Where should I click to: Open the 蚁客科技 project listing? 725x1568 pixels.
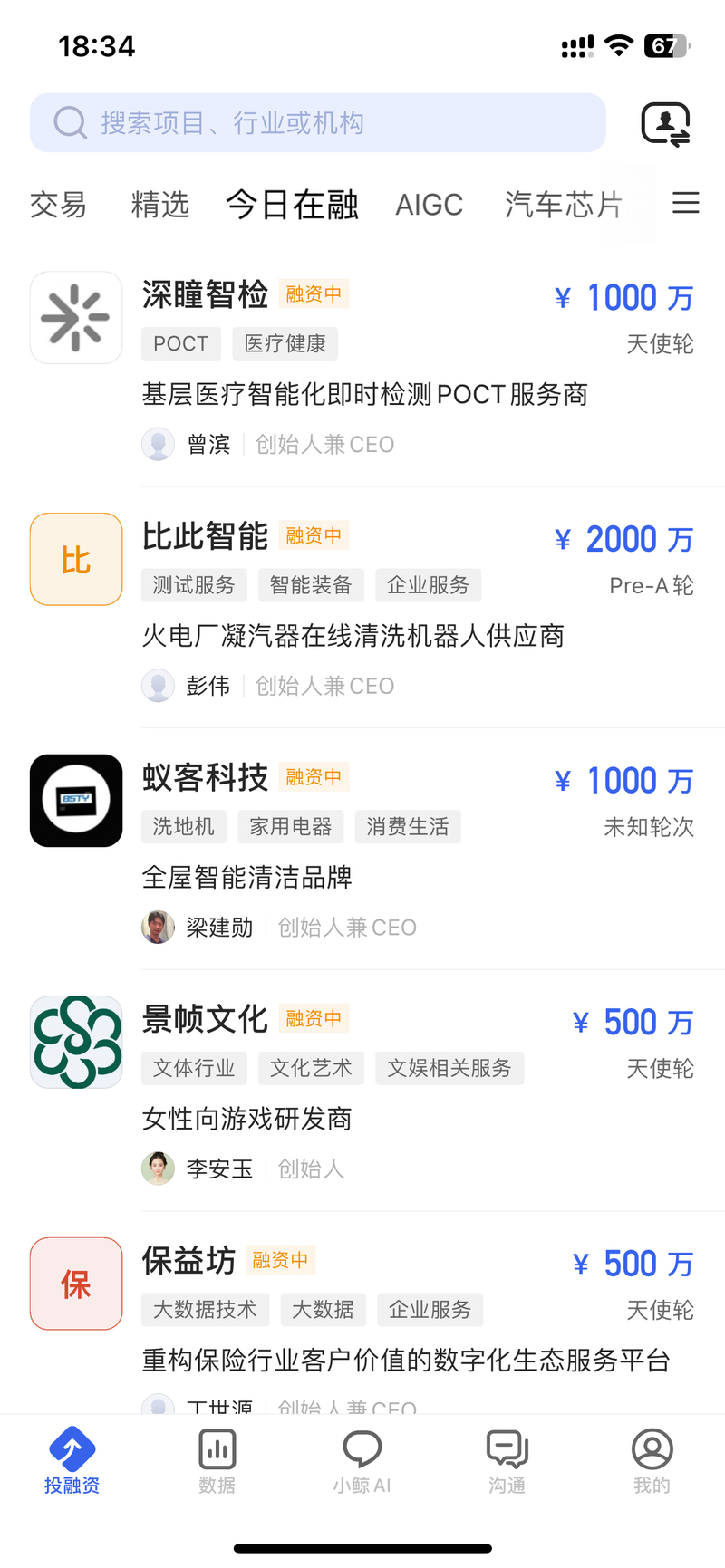tap(362, 850)
